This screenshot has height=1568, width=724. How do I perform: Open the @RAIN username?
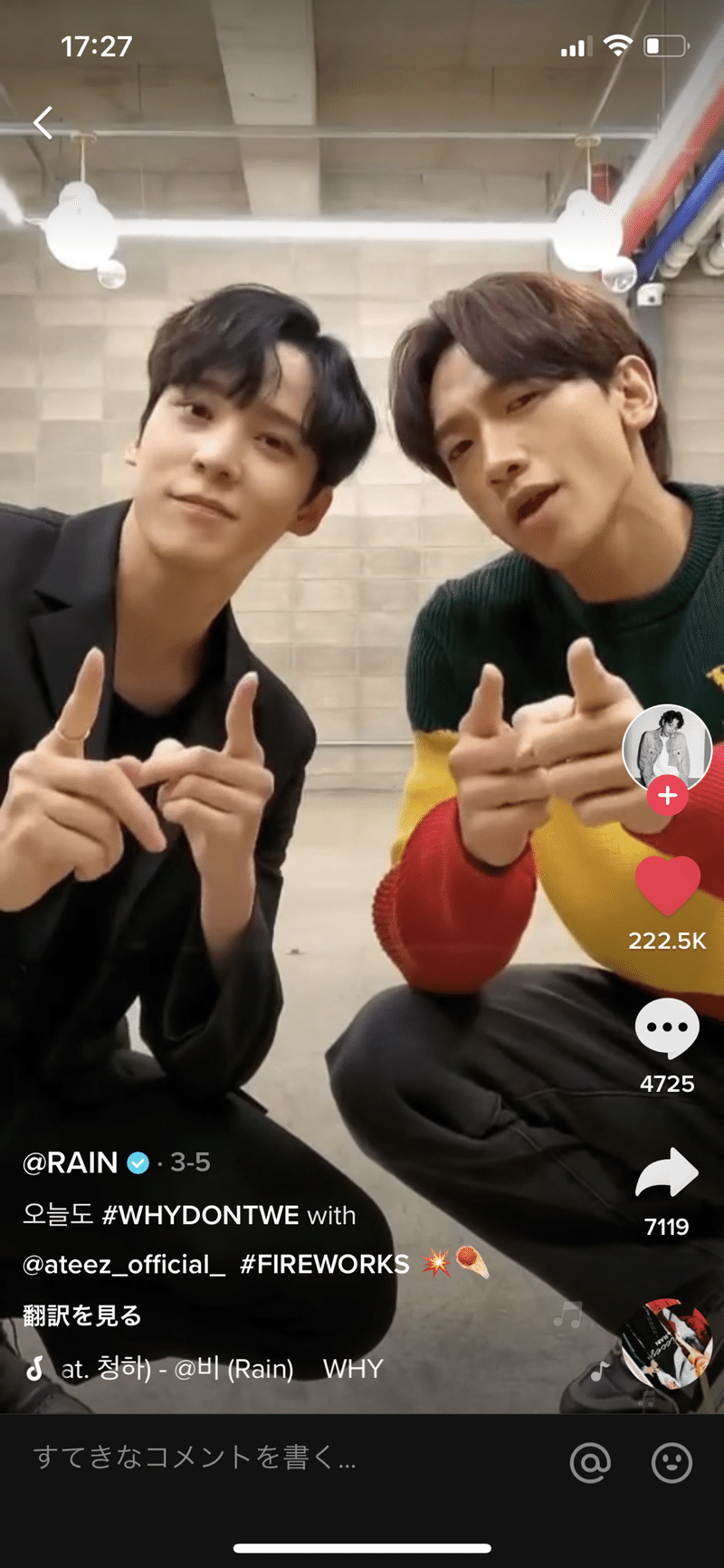tap(71, 1162)
